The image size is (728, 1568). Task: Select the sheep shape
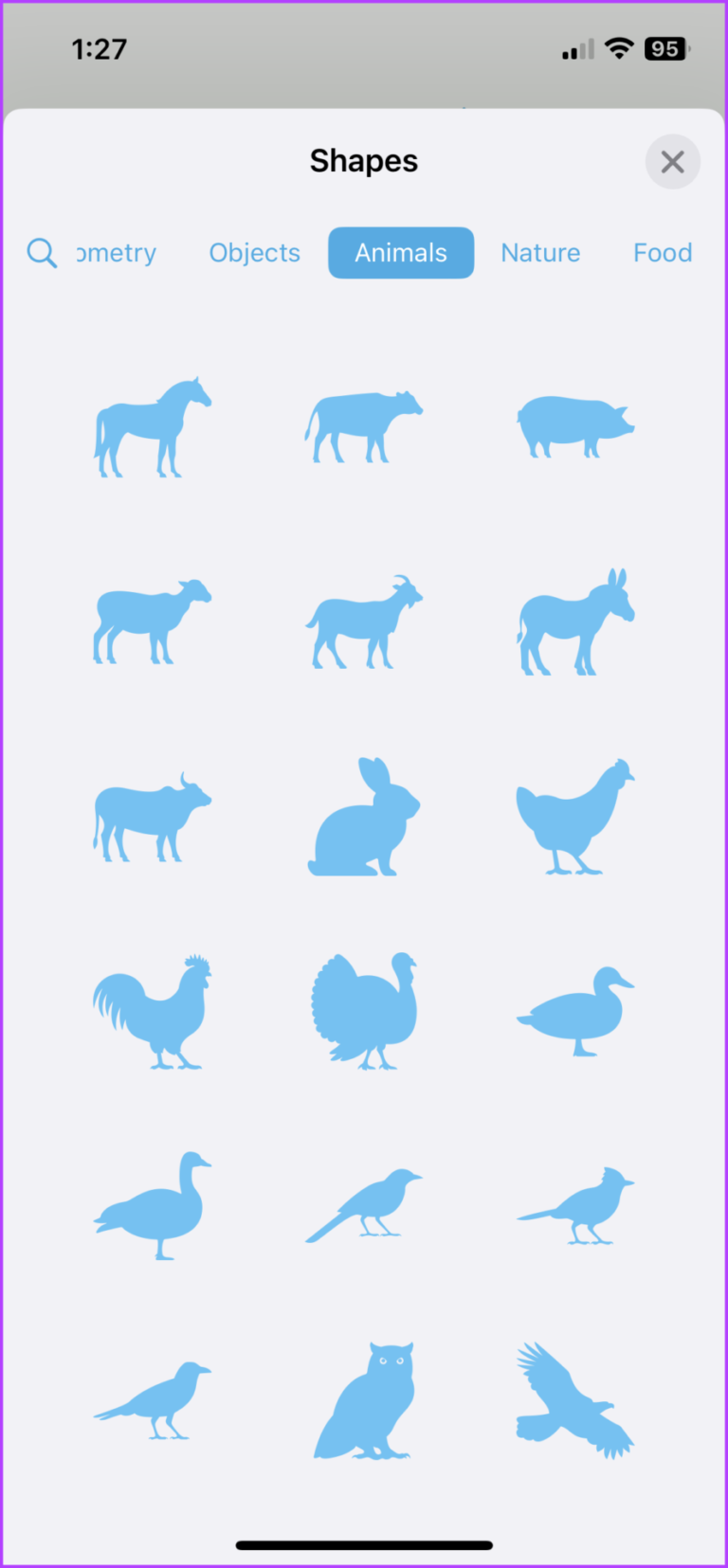152,622
